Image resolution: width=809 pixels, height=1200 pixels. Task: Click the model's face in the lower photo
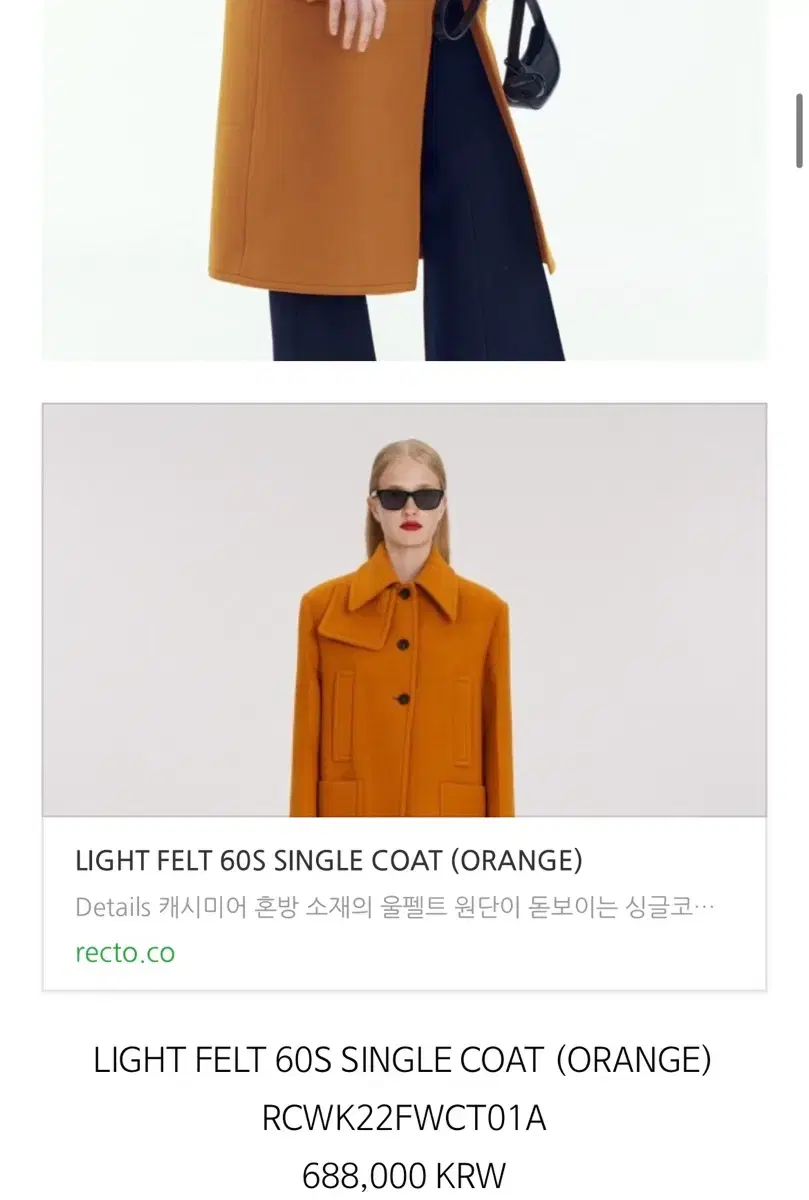coord(410,505)
